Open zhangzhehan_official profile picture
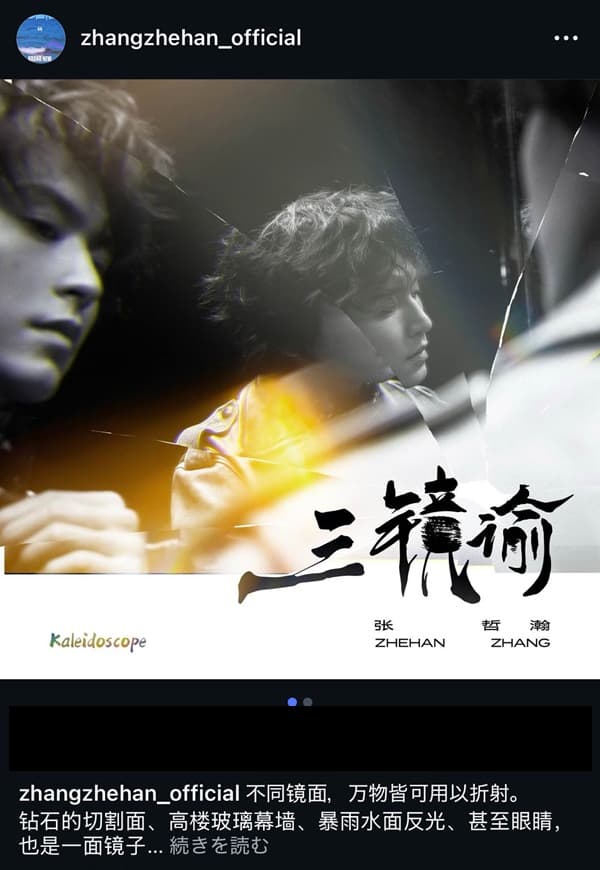The width and height of the screenshot is (600, 870). 41,39
